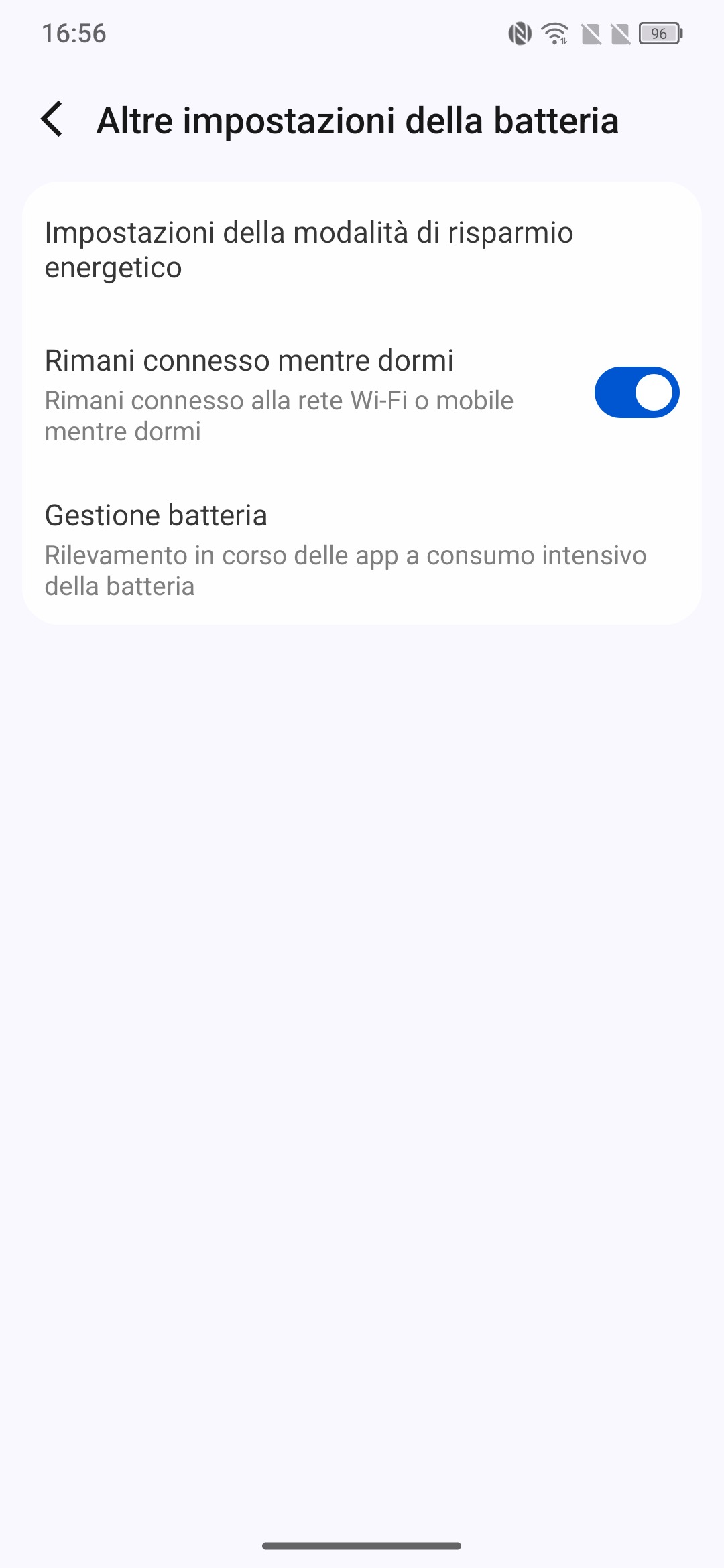Open Impostazioni della modalità di risparmio energetico

click(362, 250)
